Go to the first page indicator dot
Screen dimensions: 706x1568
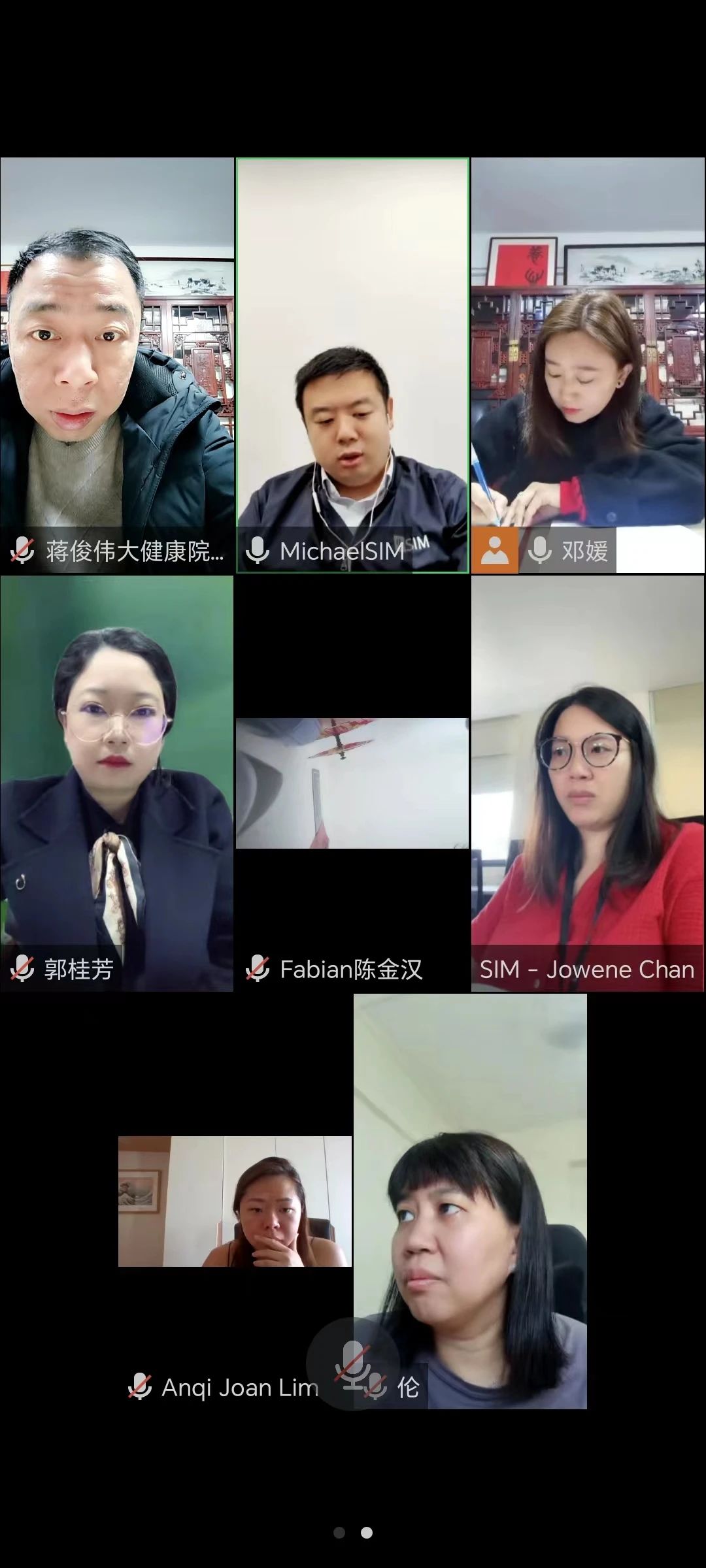pos(339,1532)
